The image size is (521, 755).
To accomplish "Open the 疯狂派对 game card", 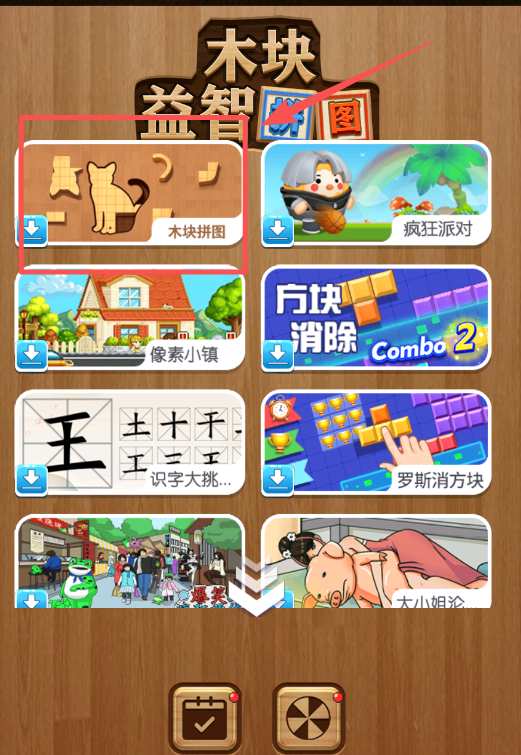I will [376, 194].
